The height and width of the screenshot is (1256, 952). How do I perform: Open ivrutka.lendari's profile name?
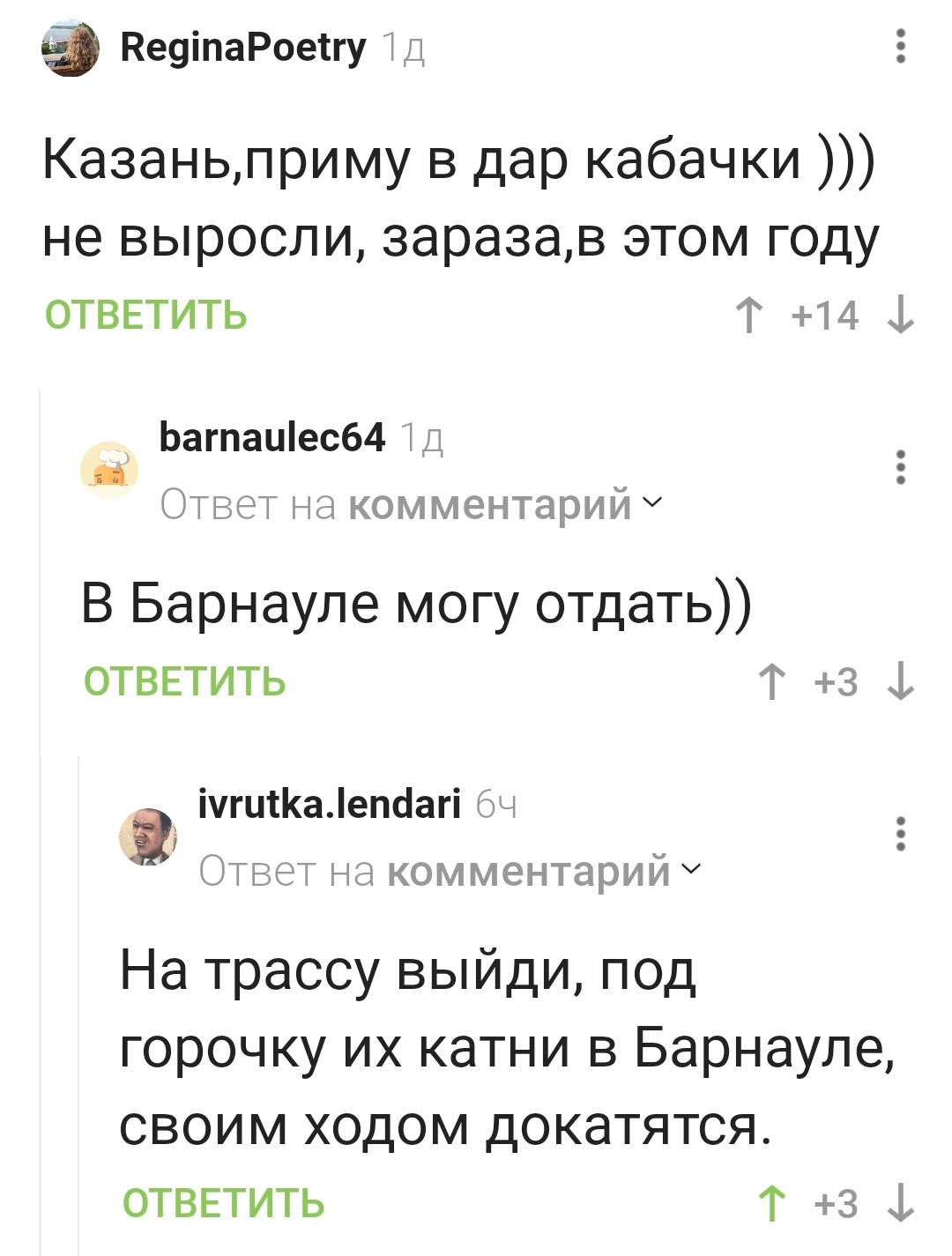330,803
